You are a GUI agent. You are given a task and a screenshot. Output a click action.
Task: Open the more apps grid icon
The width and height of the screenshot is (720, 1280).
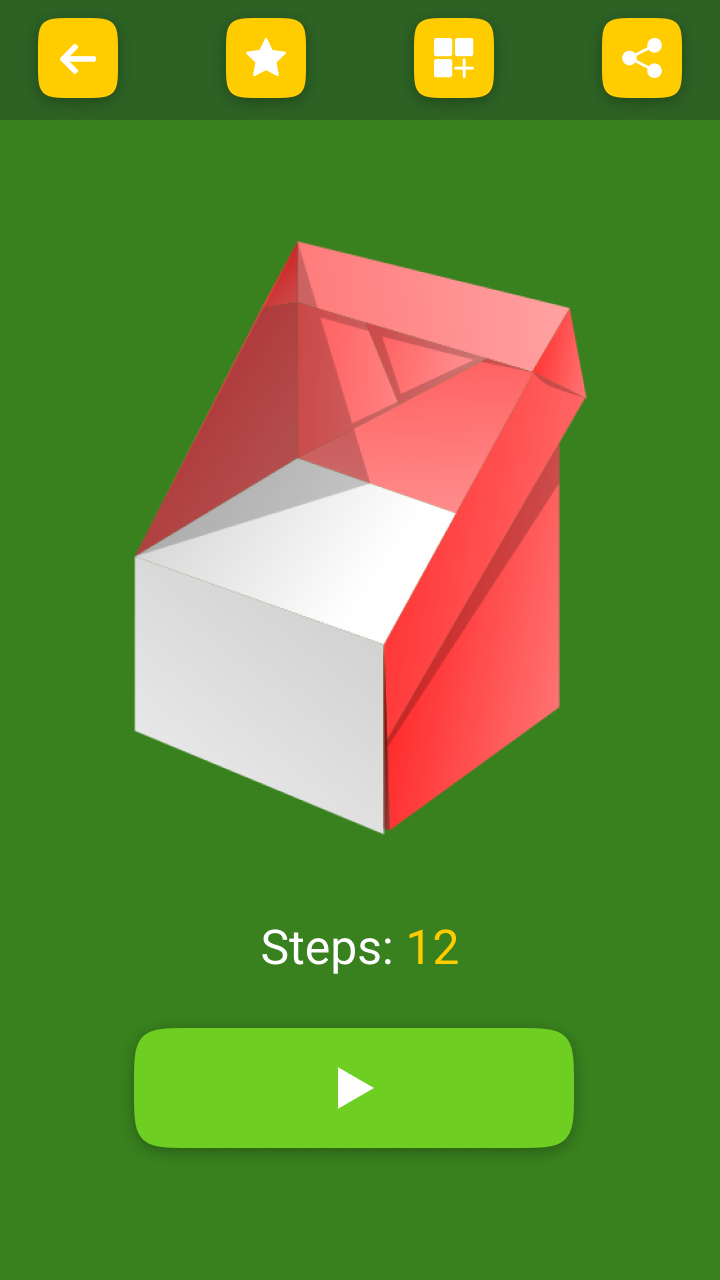click(x=454, y=58)
